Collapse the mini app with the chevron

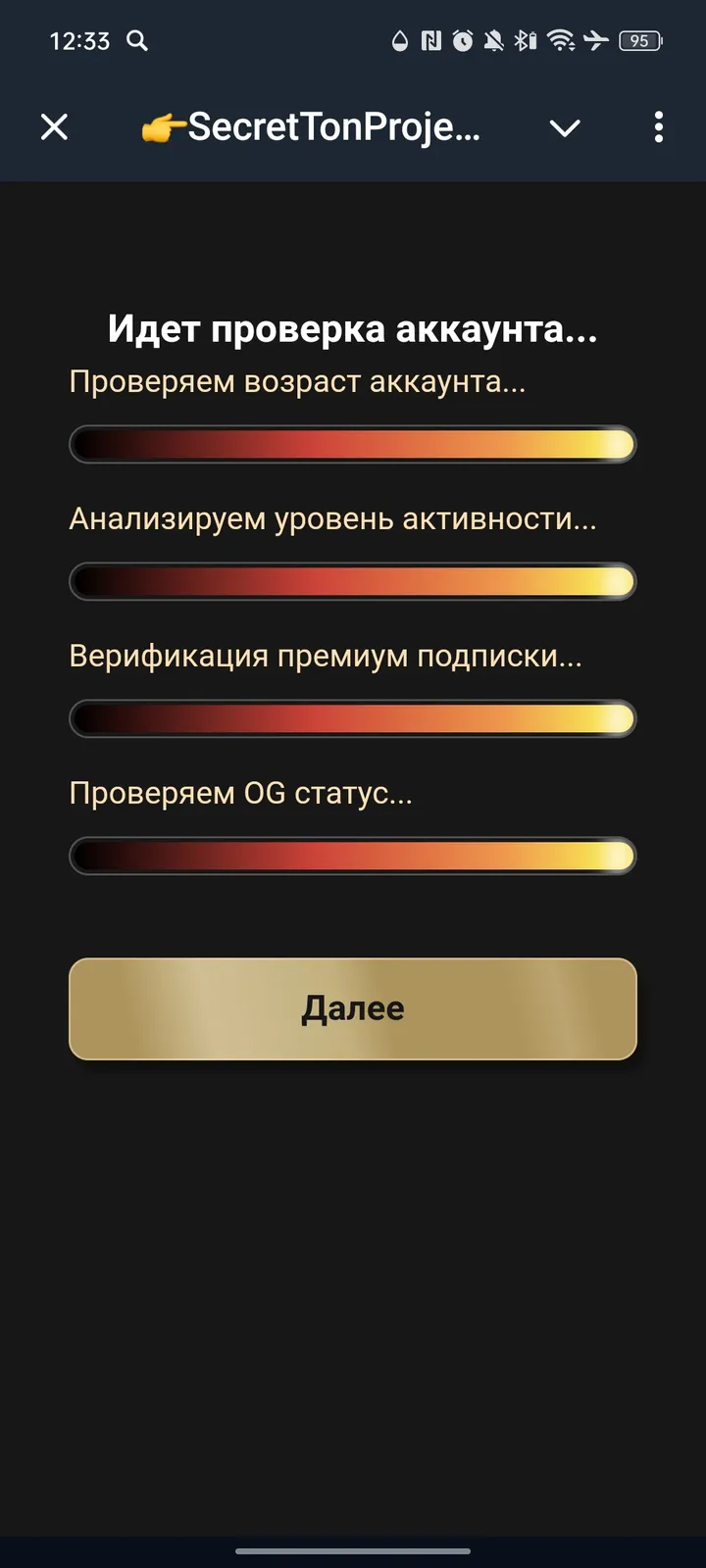565,127
